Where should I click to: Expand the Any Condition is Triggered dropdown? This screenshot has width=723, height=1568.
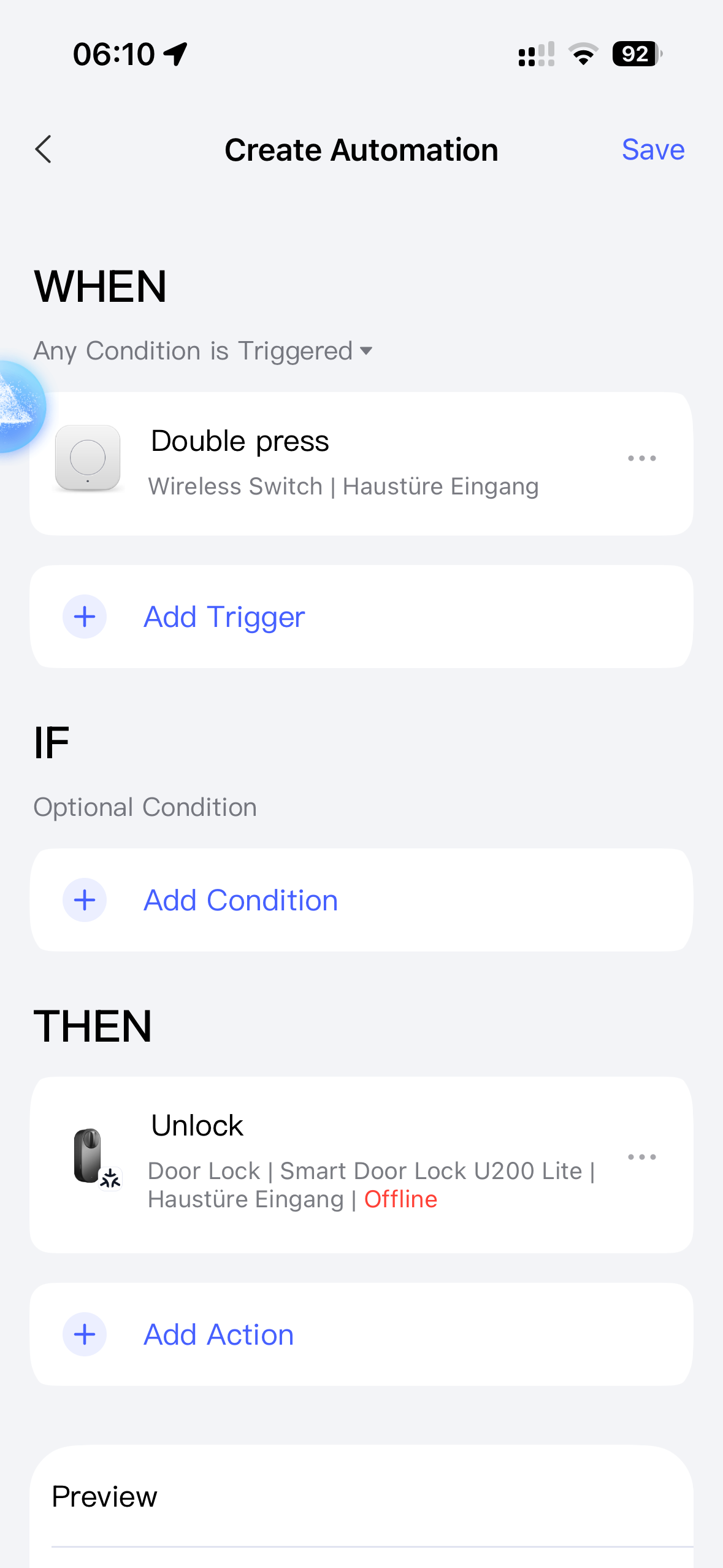(203, 351)
